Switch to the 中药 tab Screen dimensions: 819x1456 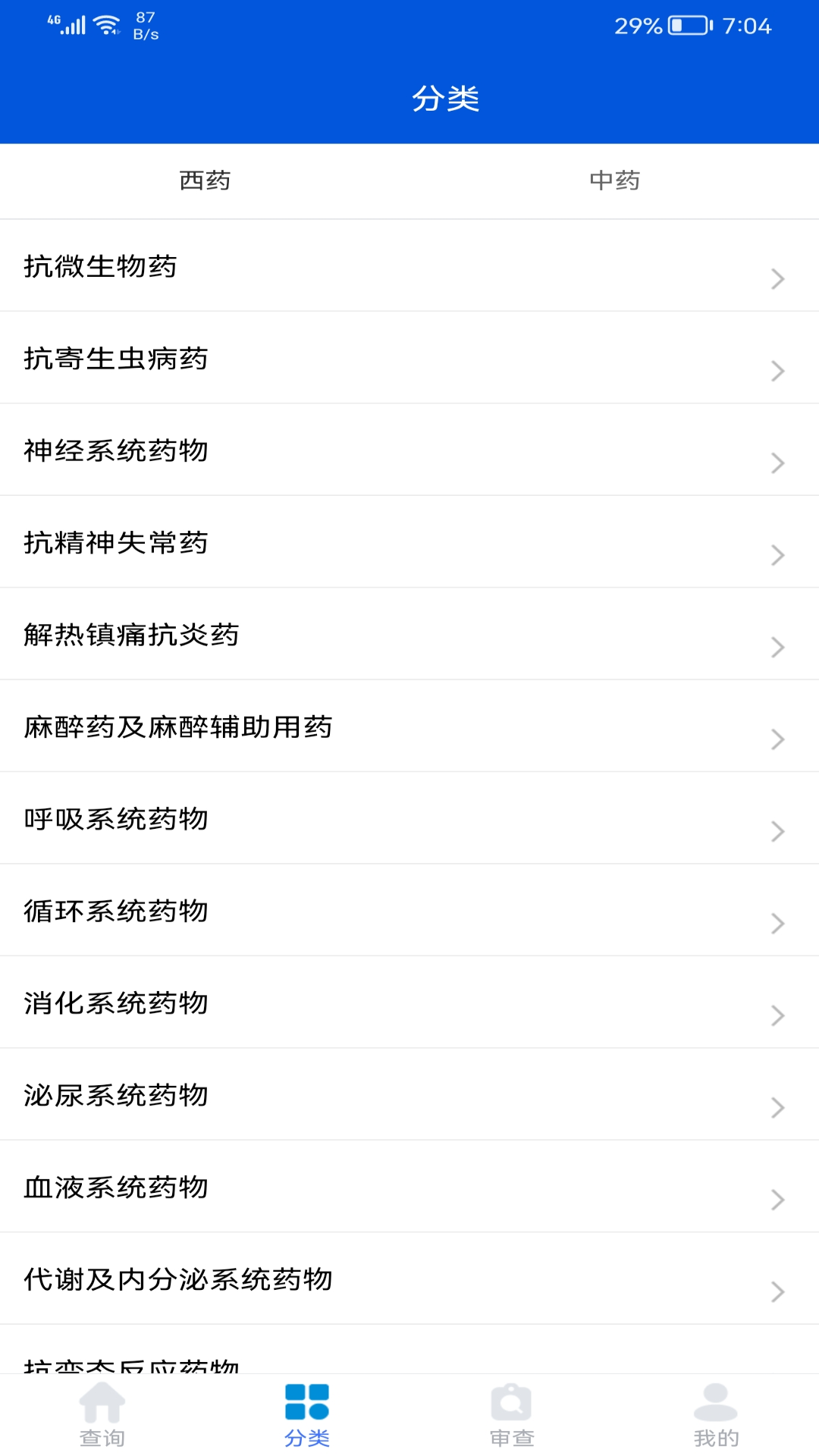[x=614, y=180]
